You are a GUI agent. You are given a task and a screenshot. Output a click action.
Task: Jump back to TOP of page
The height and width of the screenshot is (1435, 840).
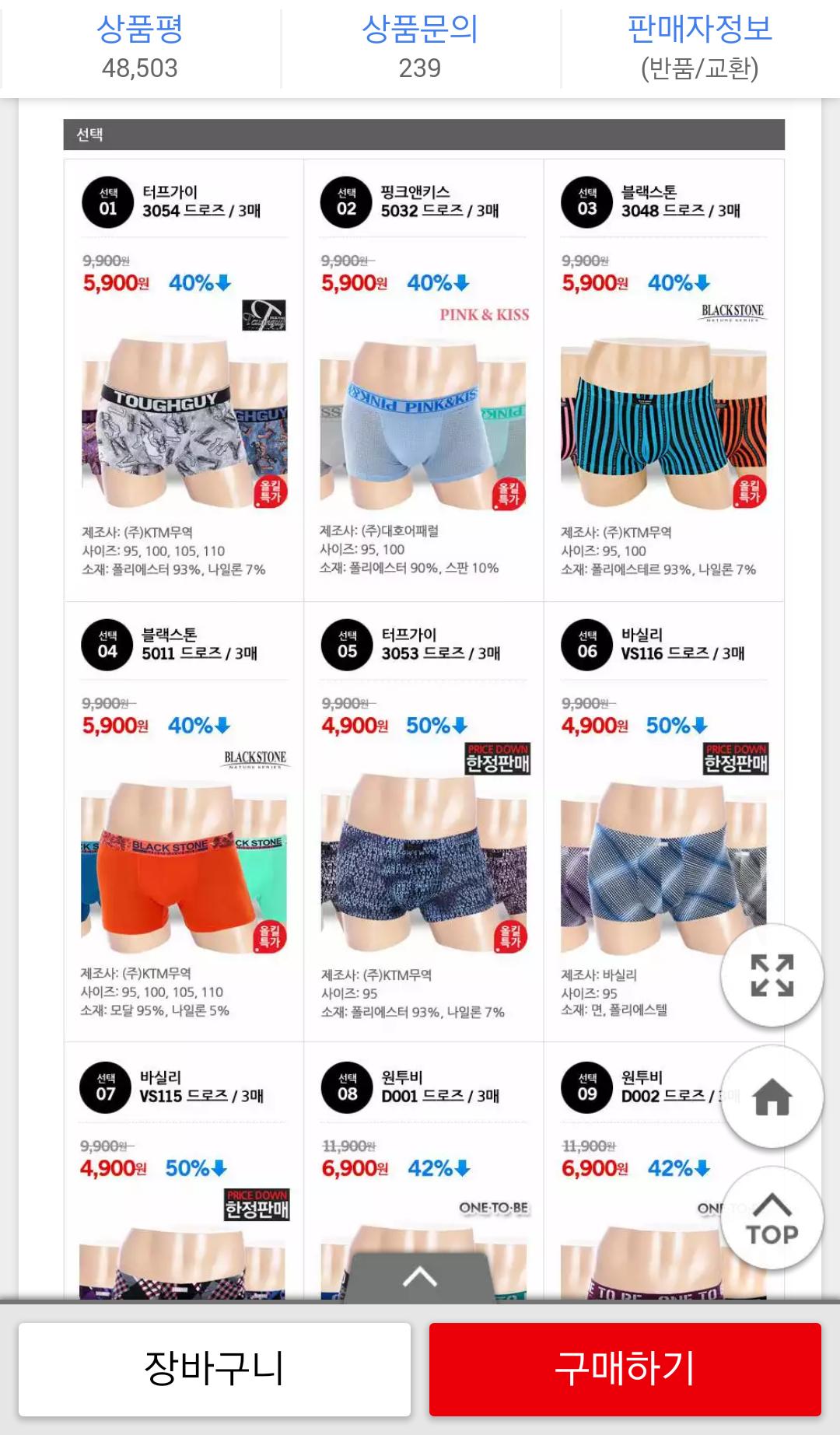coord(772,1218)
